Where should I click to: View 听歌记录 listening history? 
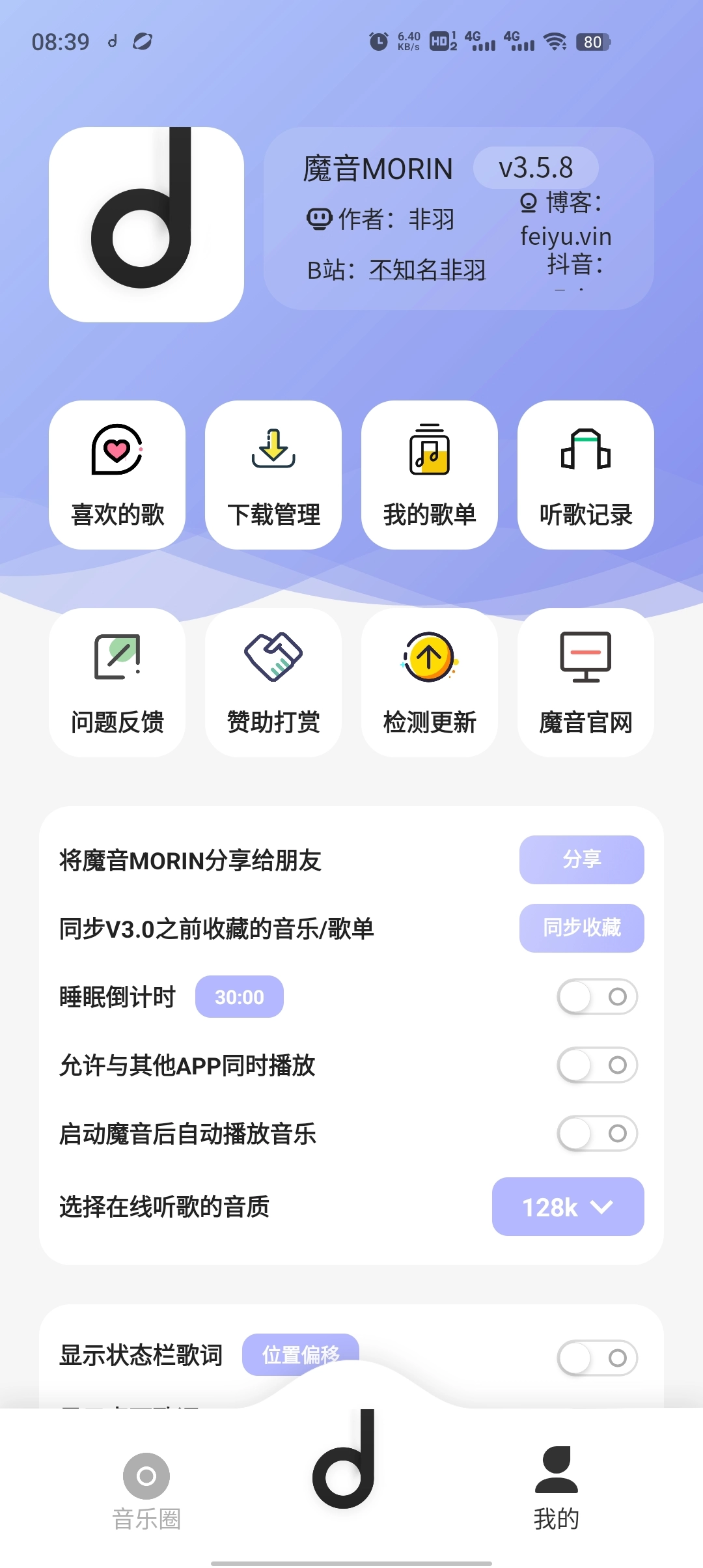(585, 477)
